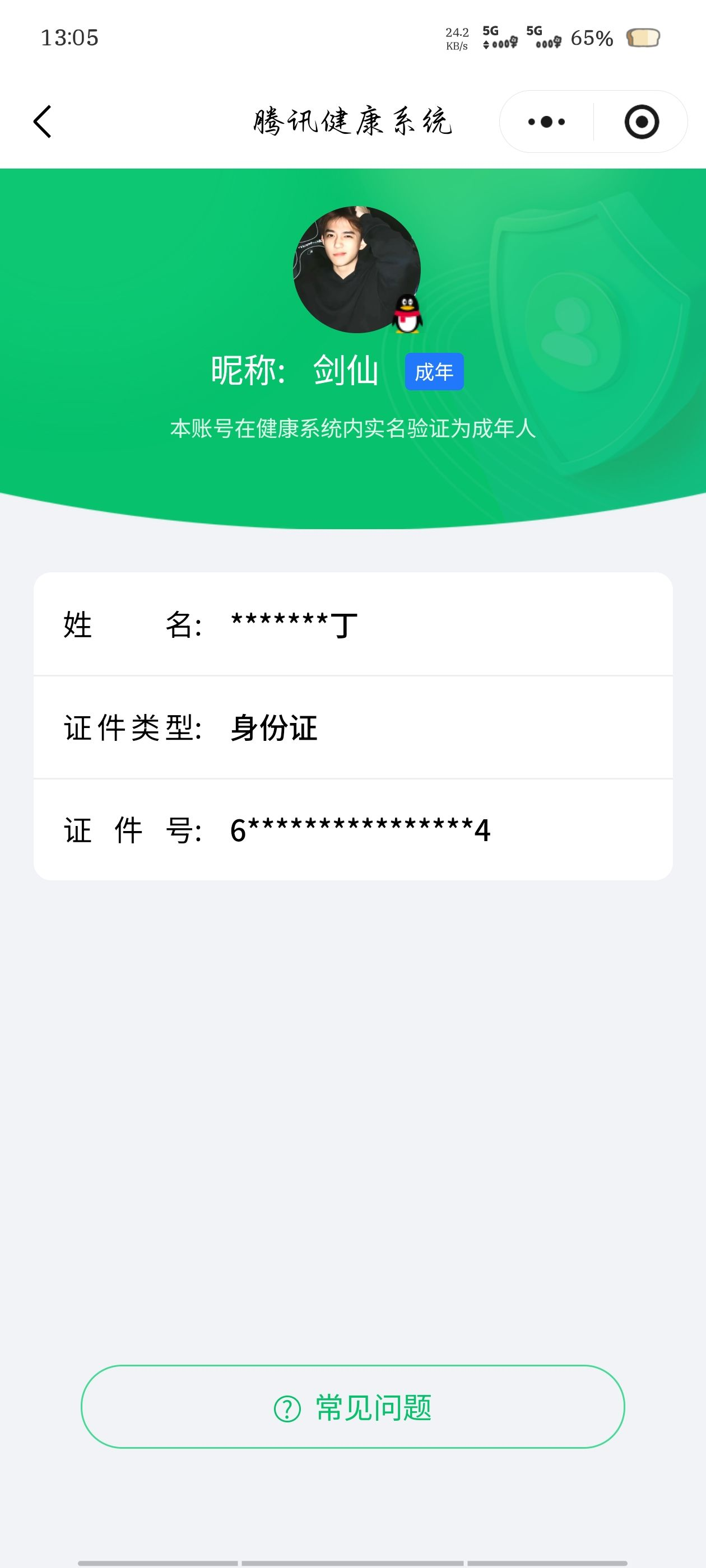Viewport: 706px width, 1568px height.
Task: Tap the second 5G signal indicator
Action: coord(544,38)
